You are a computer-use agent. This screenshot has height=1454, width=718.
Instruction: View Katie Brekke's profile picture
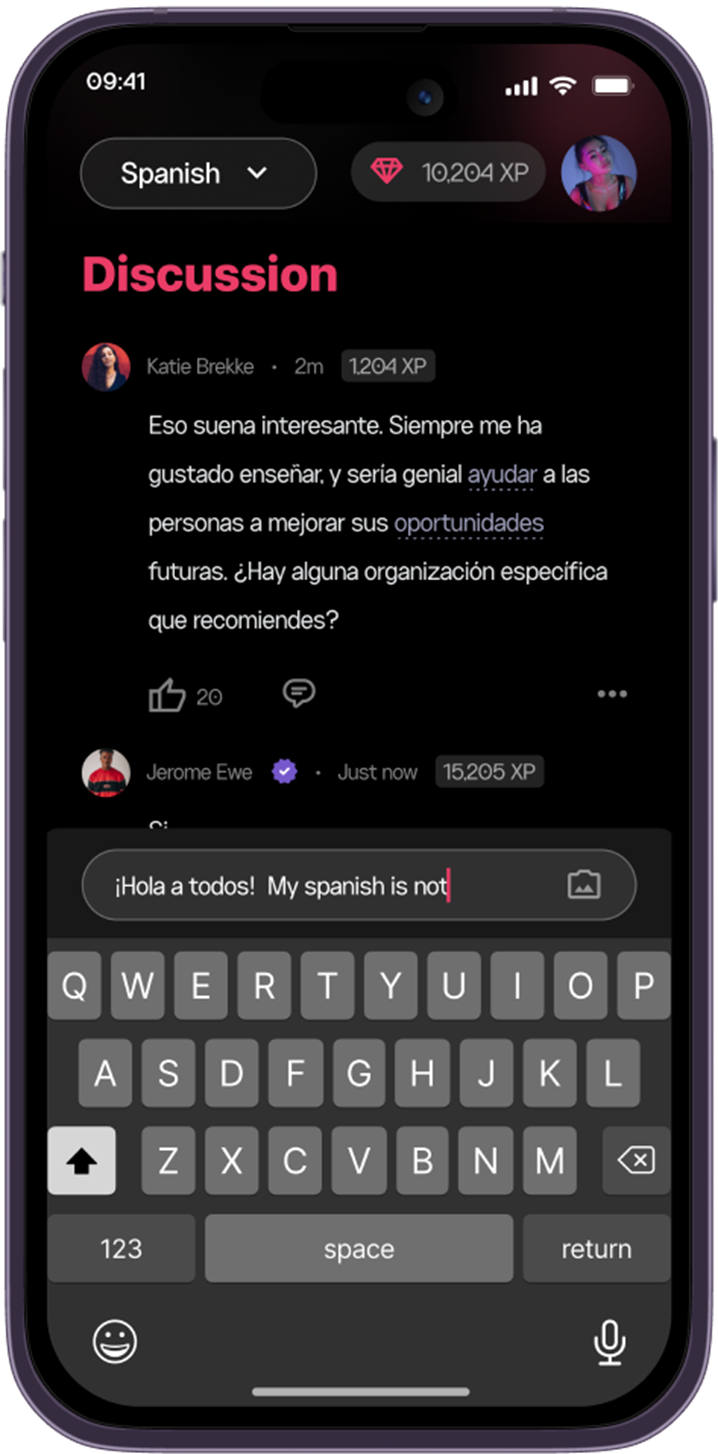[x=106, y=367]
